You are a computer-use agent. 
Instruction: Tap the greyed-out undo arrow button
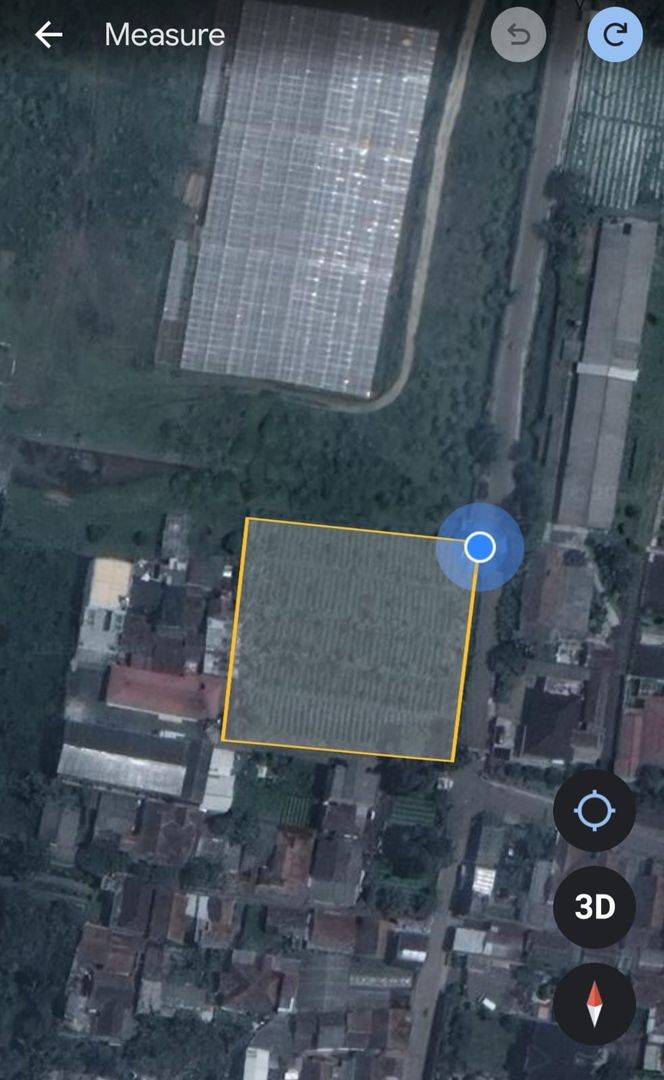tap(518, 34)
